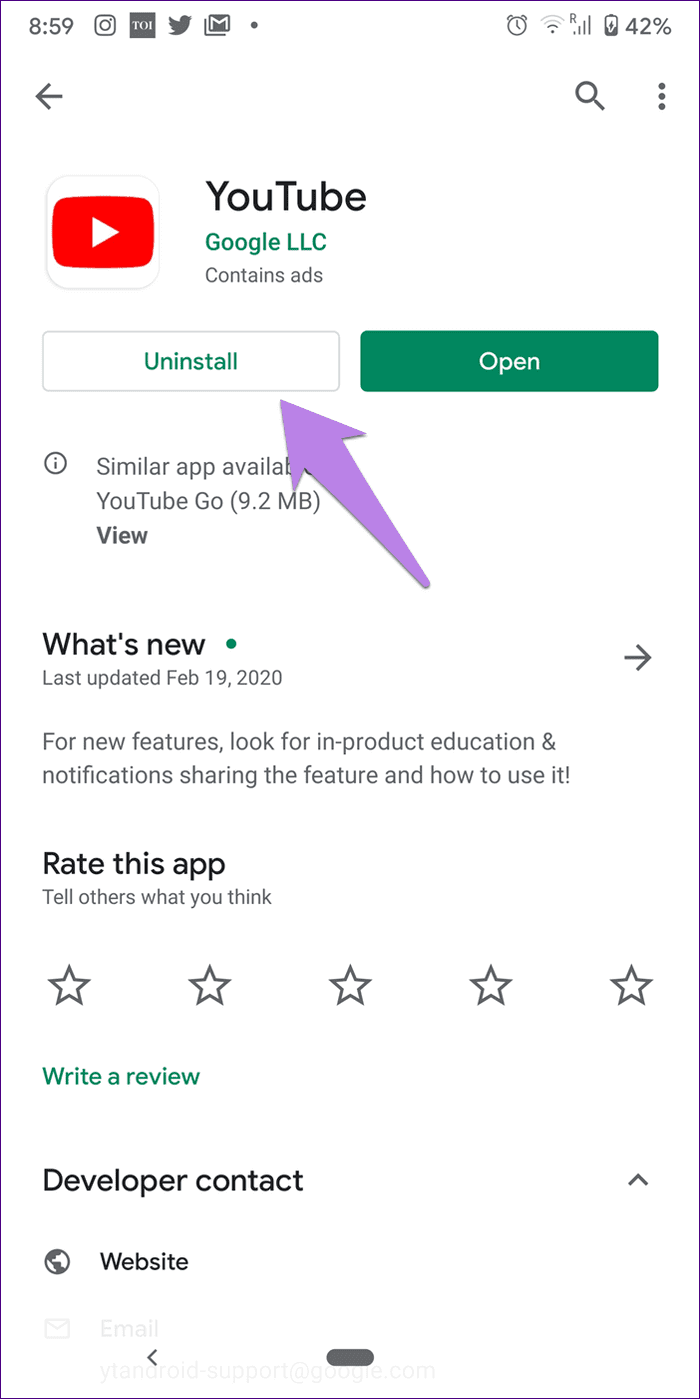
Task: Open search in Play Store
Action: (589, 96)
